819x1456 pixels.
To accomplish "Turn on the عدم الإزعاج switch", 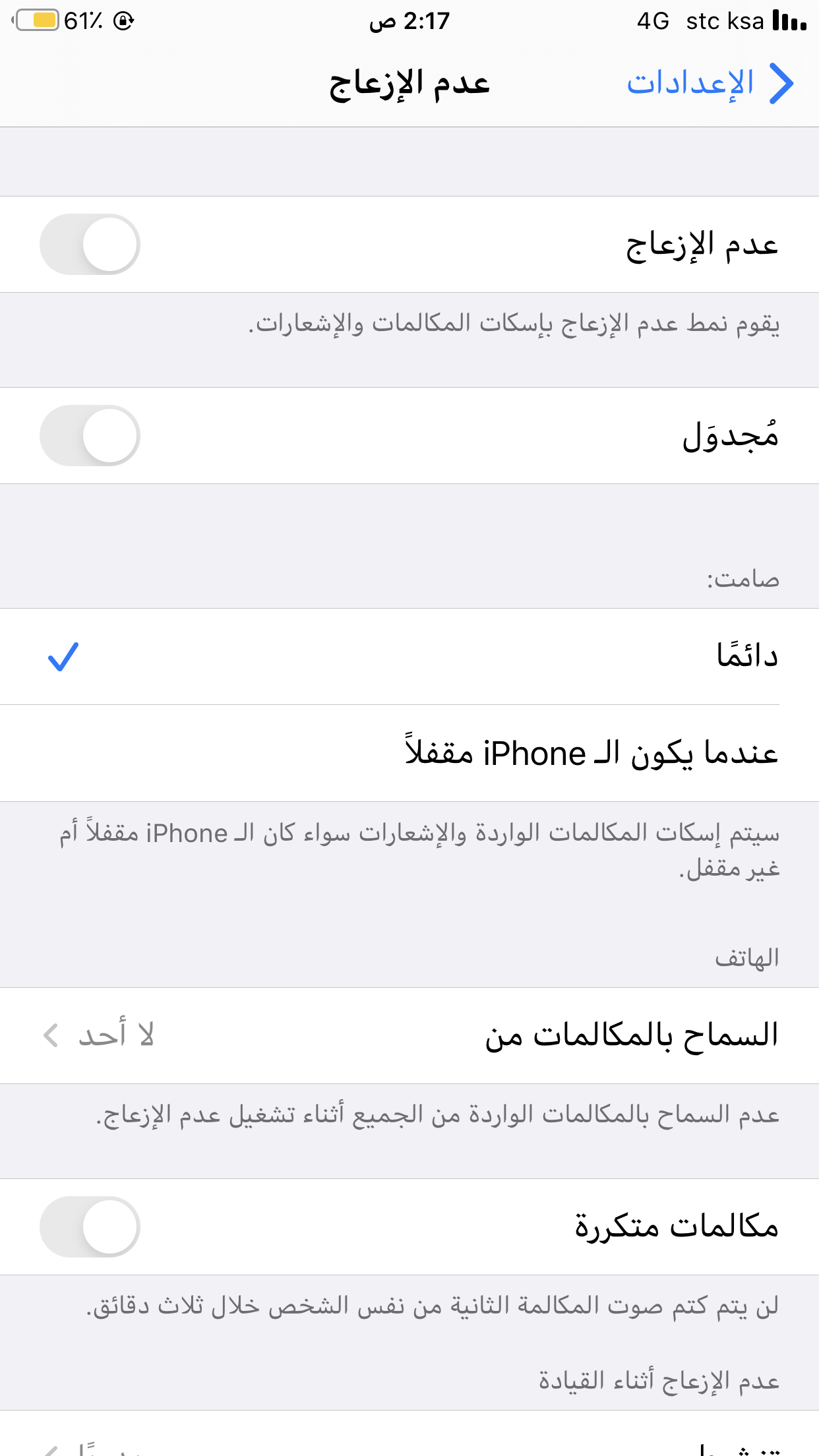I will pyautogui.click(x=90, y=245).
